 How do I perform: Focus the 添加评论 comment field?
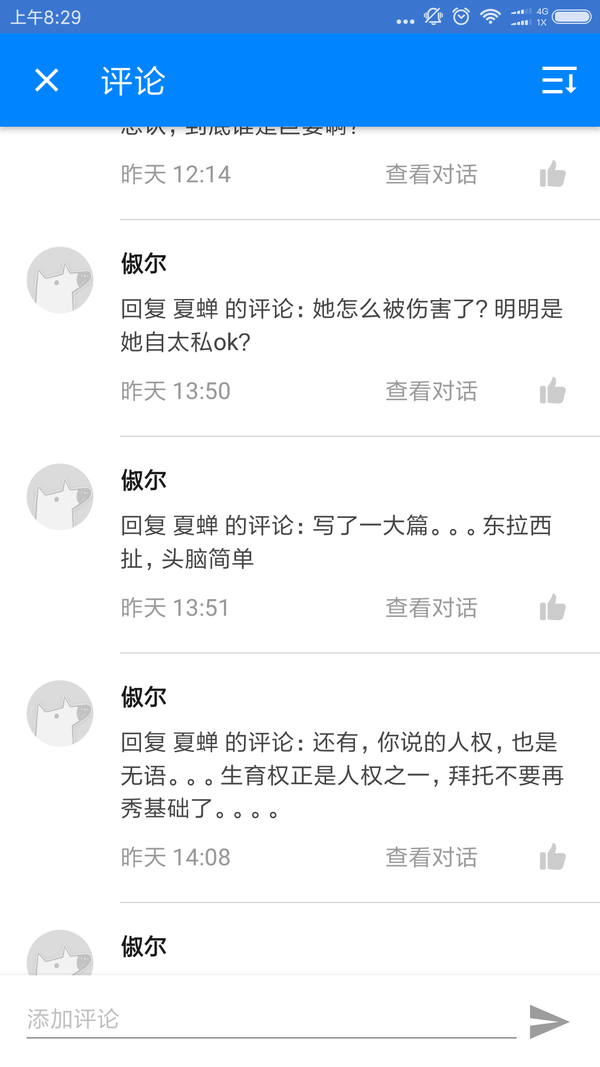click(270, 1019)
